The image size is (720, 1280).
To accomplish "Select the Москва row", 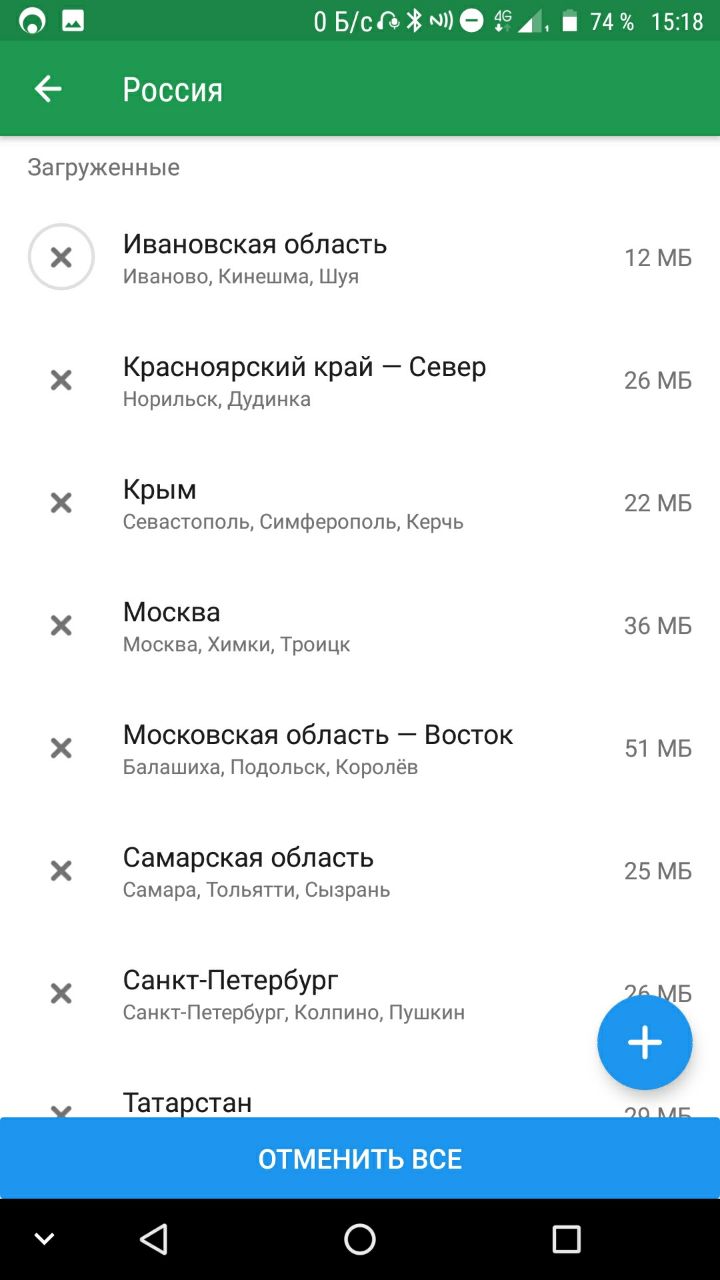I will coord(360,626).
